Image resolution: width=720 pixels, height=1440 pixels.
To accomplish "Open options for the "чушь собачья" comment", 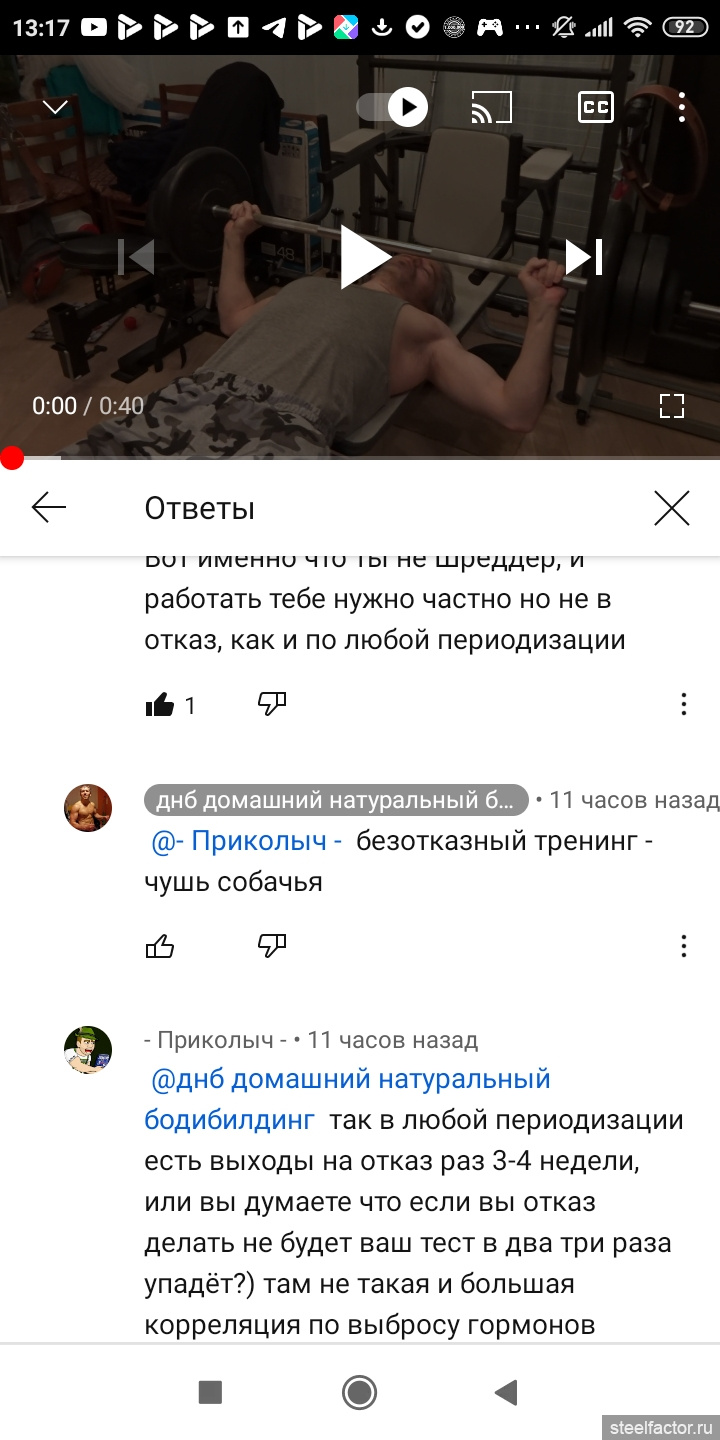I will tap(684, 946).
